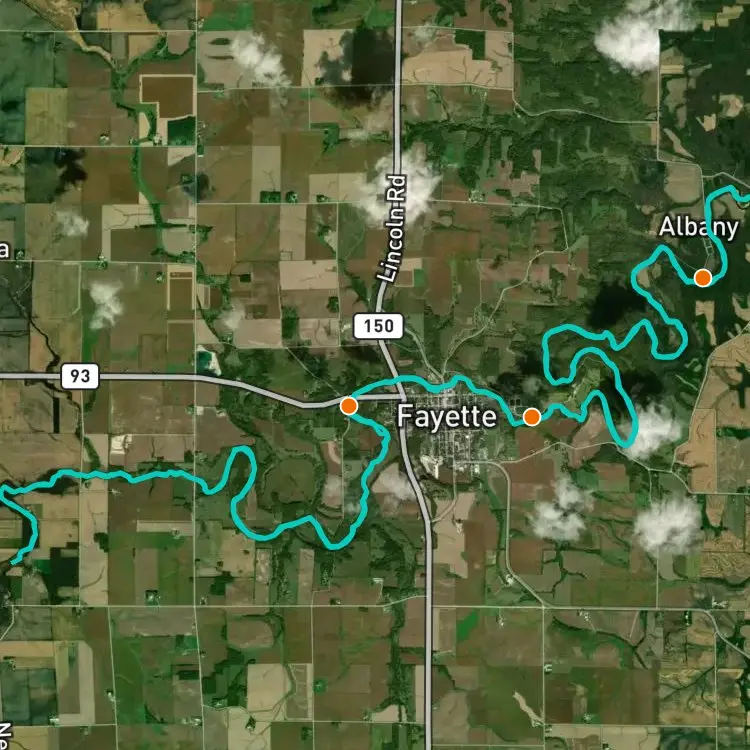The height and width of the screenshot is (750, 750).
Task: Tap the orange marker right of the Fayette label
Action: (x=531, y=417)
